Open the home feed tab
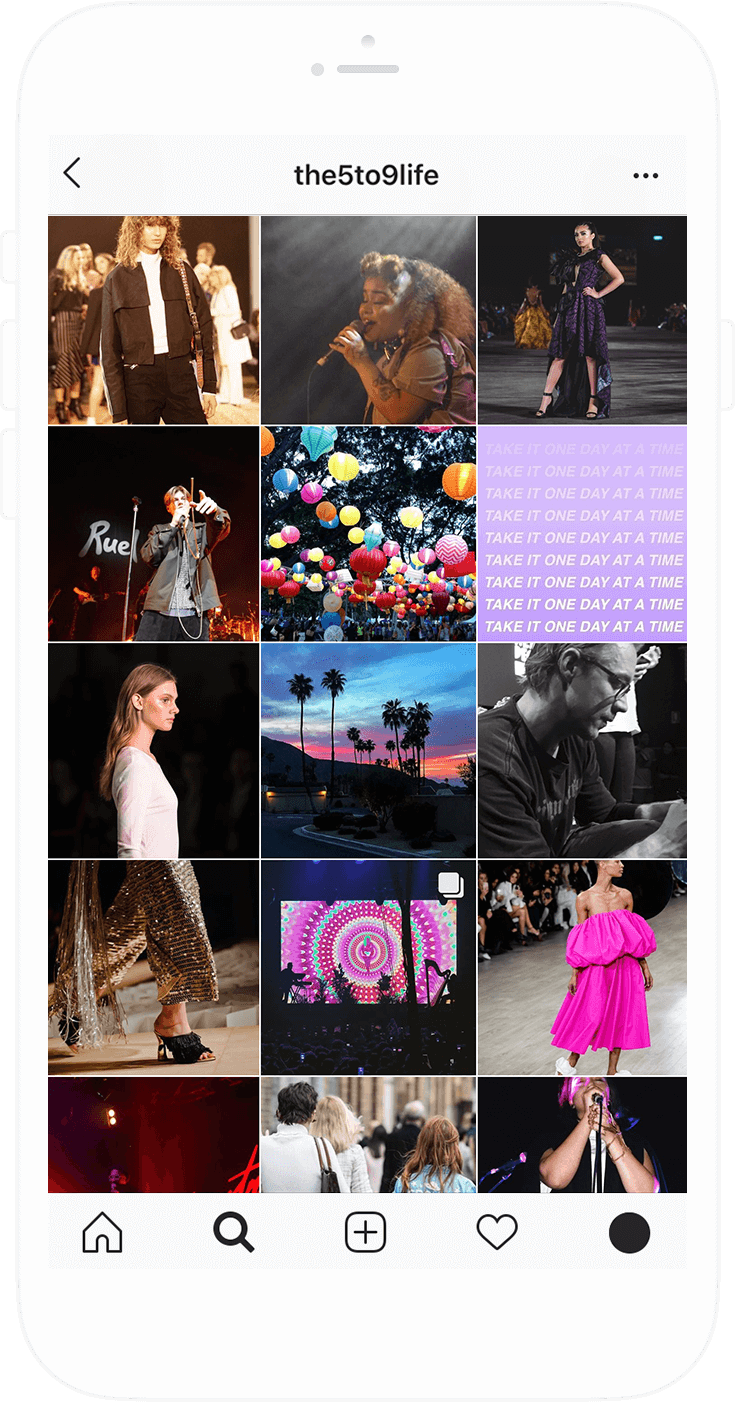Screen dimensions: 735x1402 pos(102,1233)
